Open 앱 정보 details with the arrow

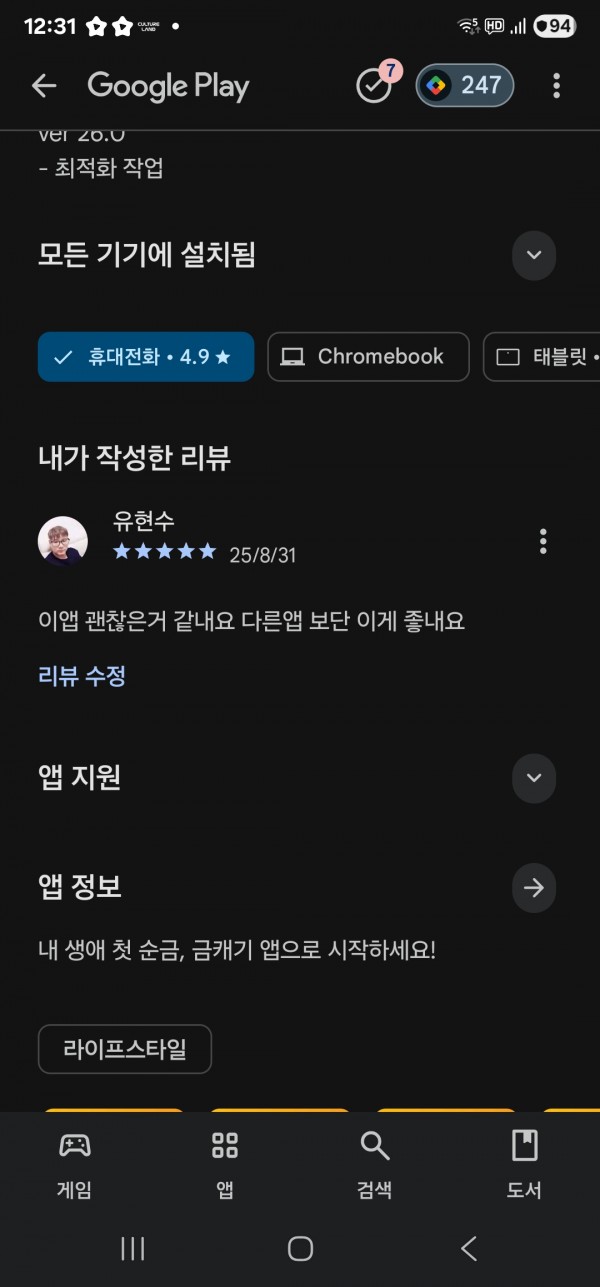point(534,887)
